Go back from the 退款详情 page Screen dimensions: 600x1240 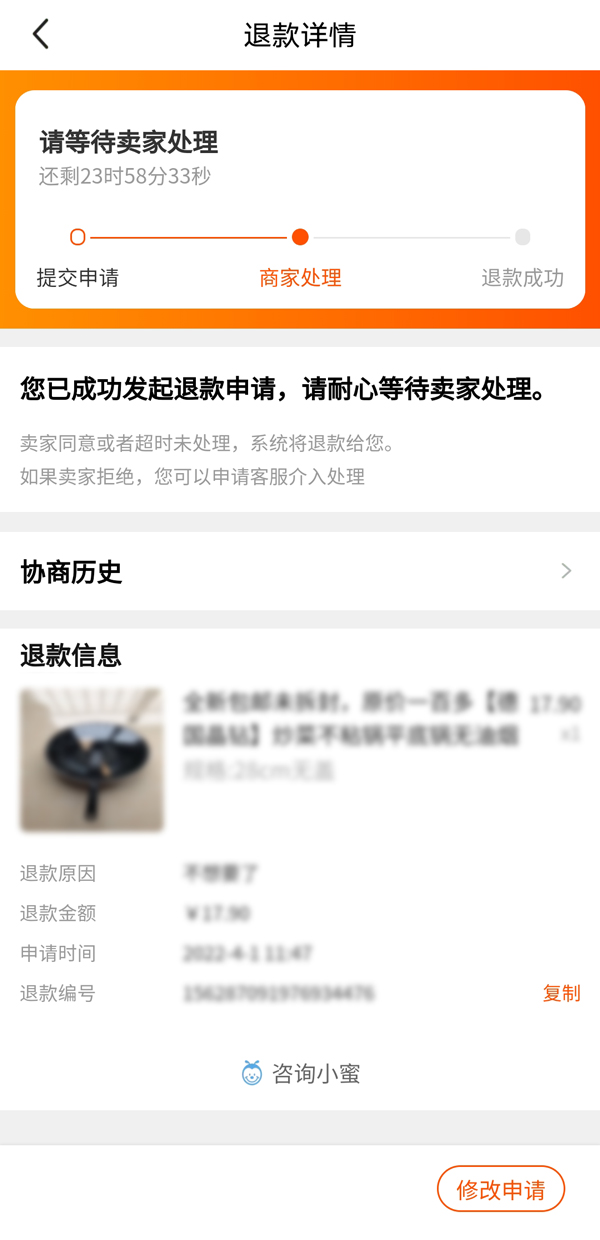click(40, 35)
